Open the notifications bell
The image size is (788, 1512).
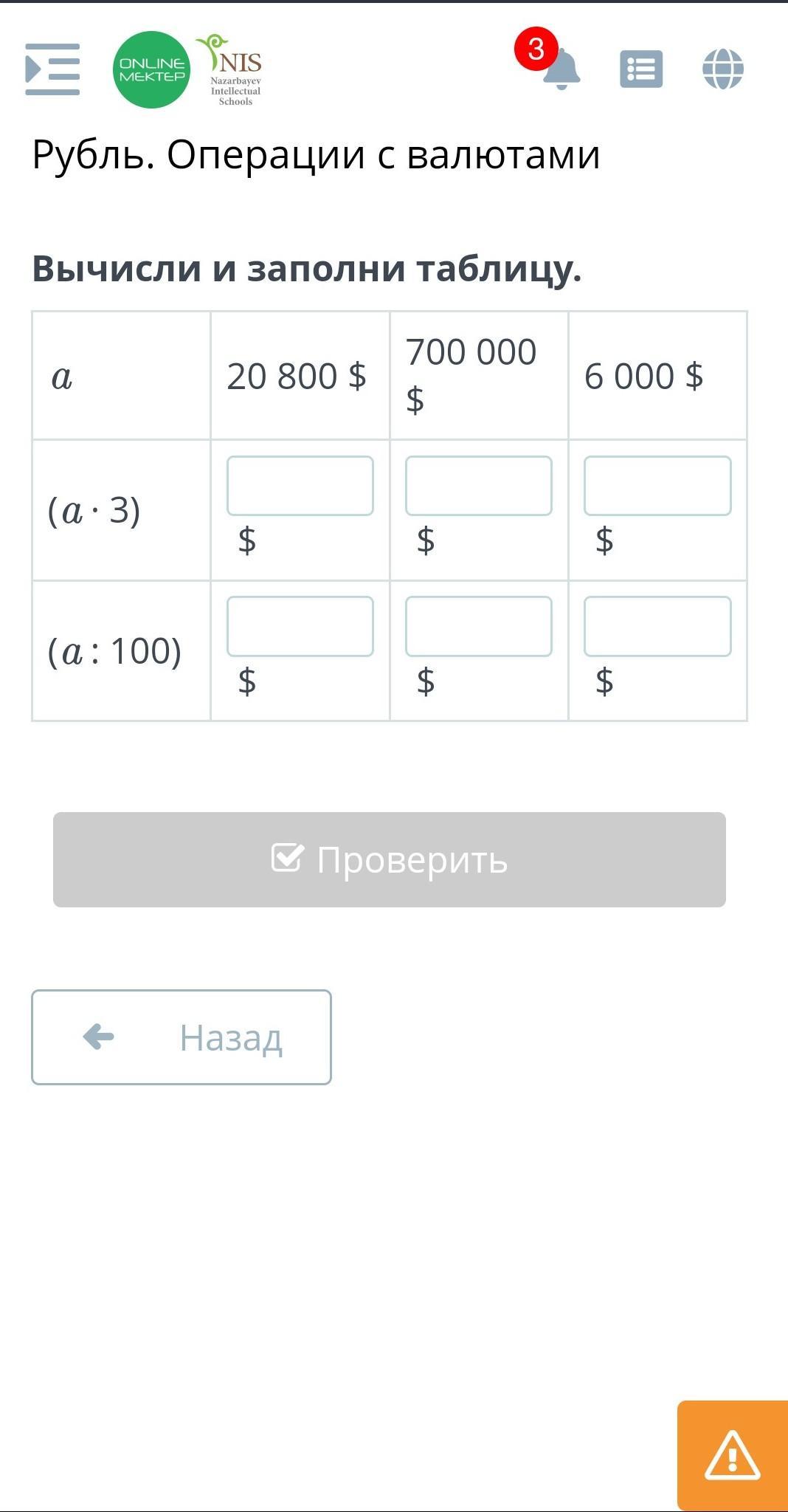(561, 69)
